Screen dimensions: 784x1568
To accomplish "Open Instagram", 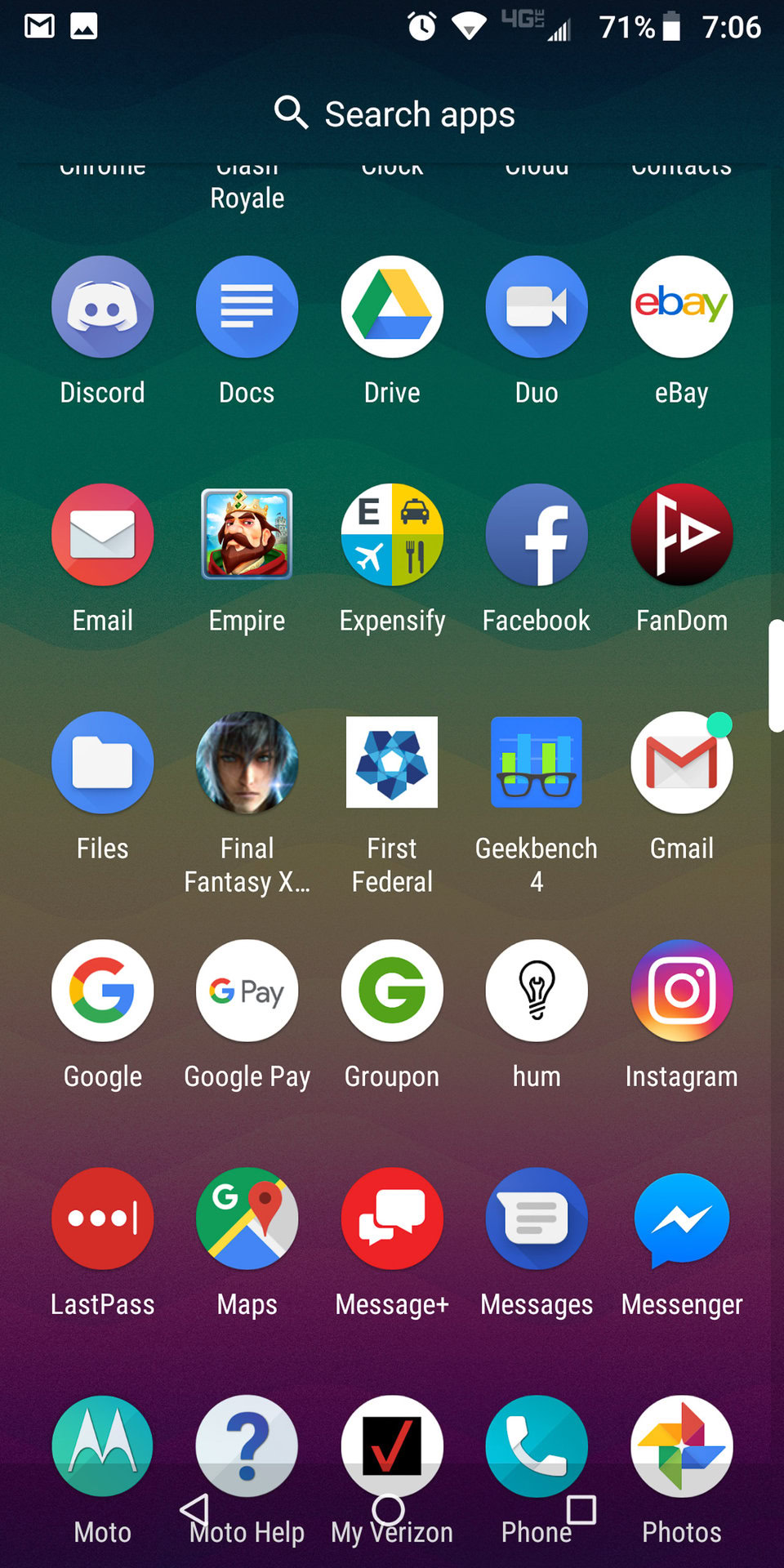I will tap(681, 991).
